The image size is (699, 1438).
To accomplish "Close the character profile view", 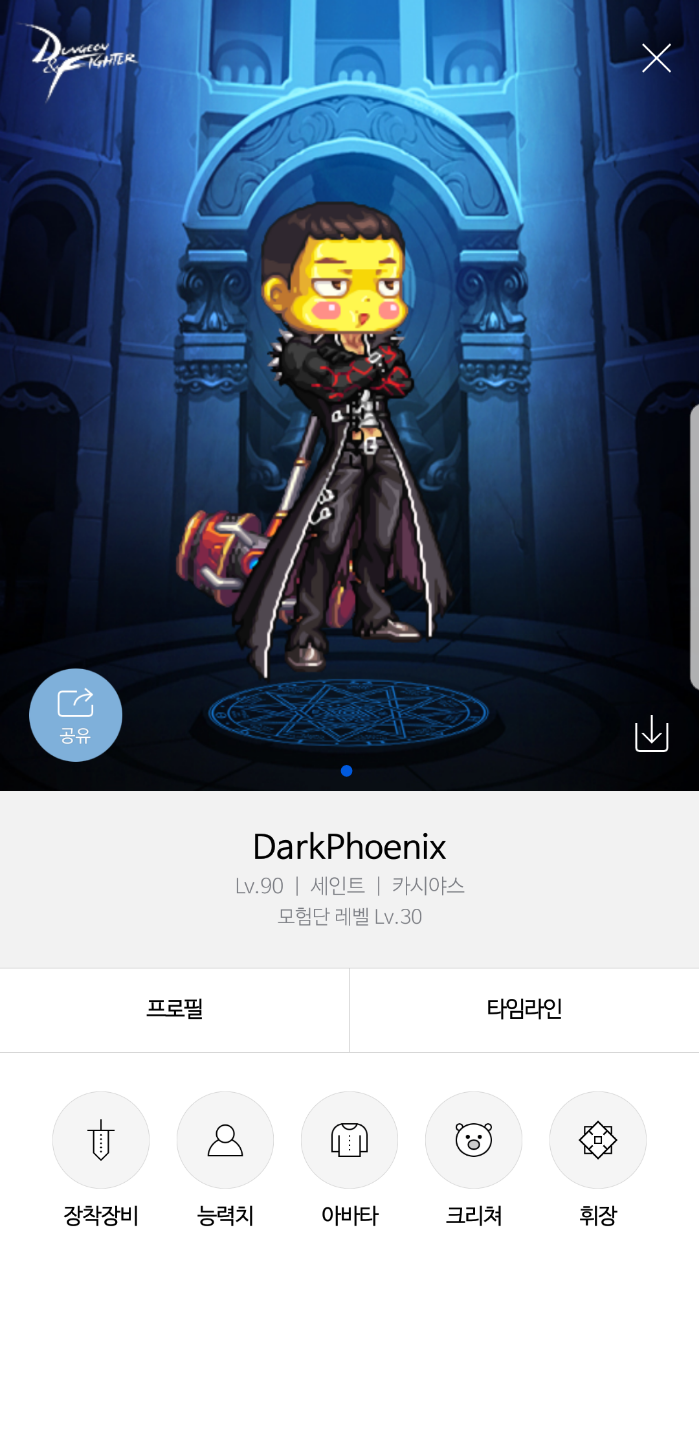I will (x=656, y=59).
